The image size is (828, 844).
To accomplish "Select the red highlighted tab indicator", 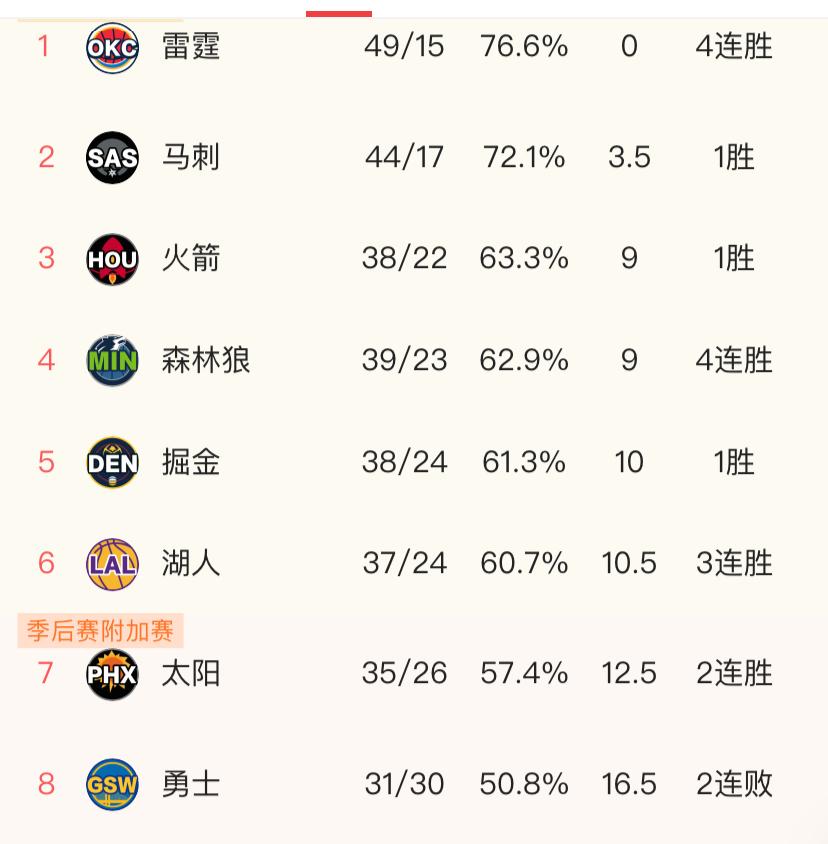I will pos(337,13).
